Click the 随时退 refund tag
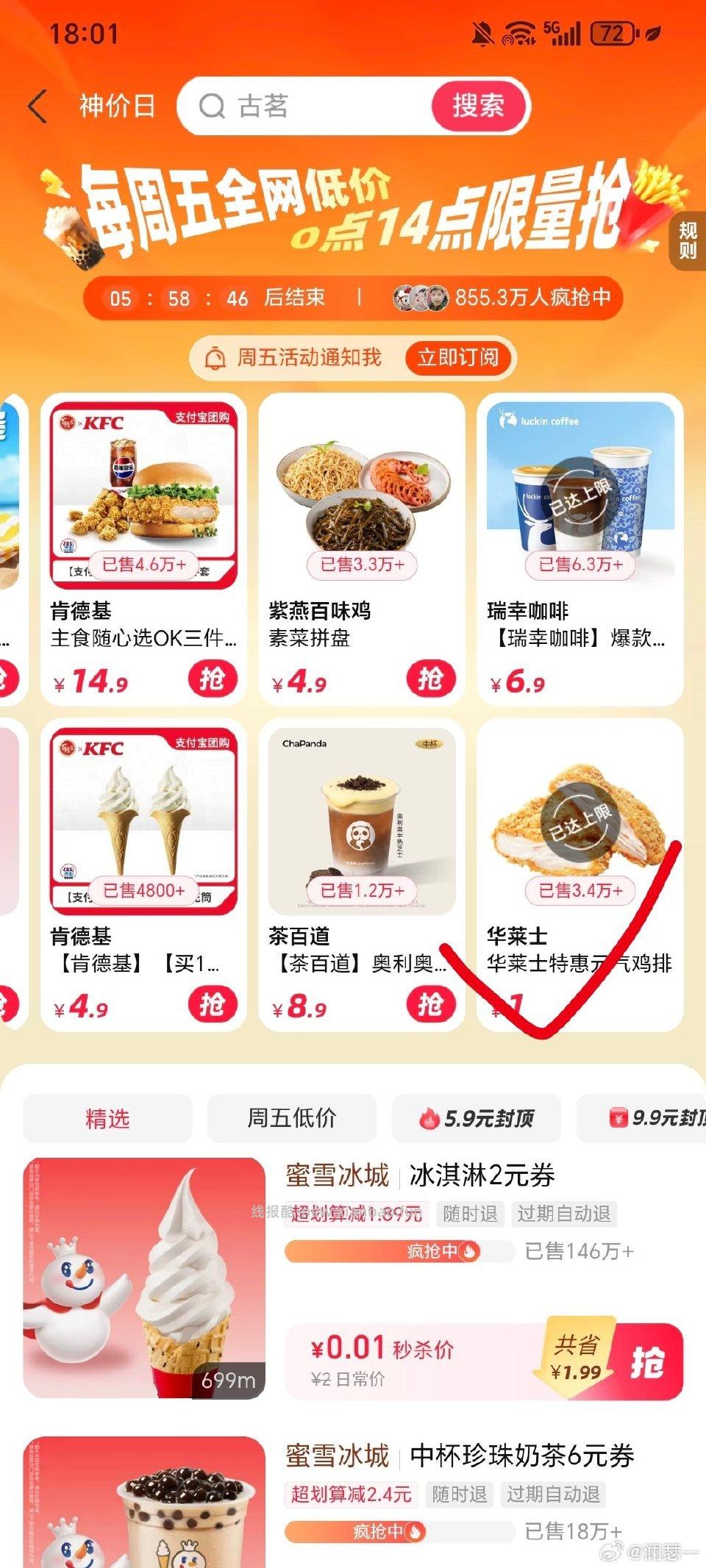 click(x=471, y=1215)
